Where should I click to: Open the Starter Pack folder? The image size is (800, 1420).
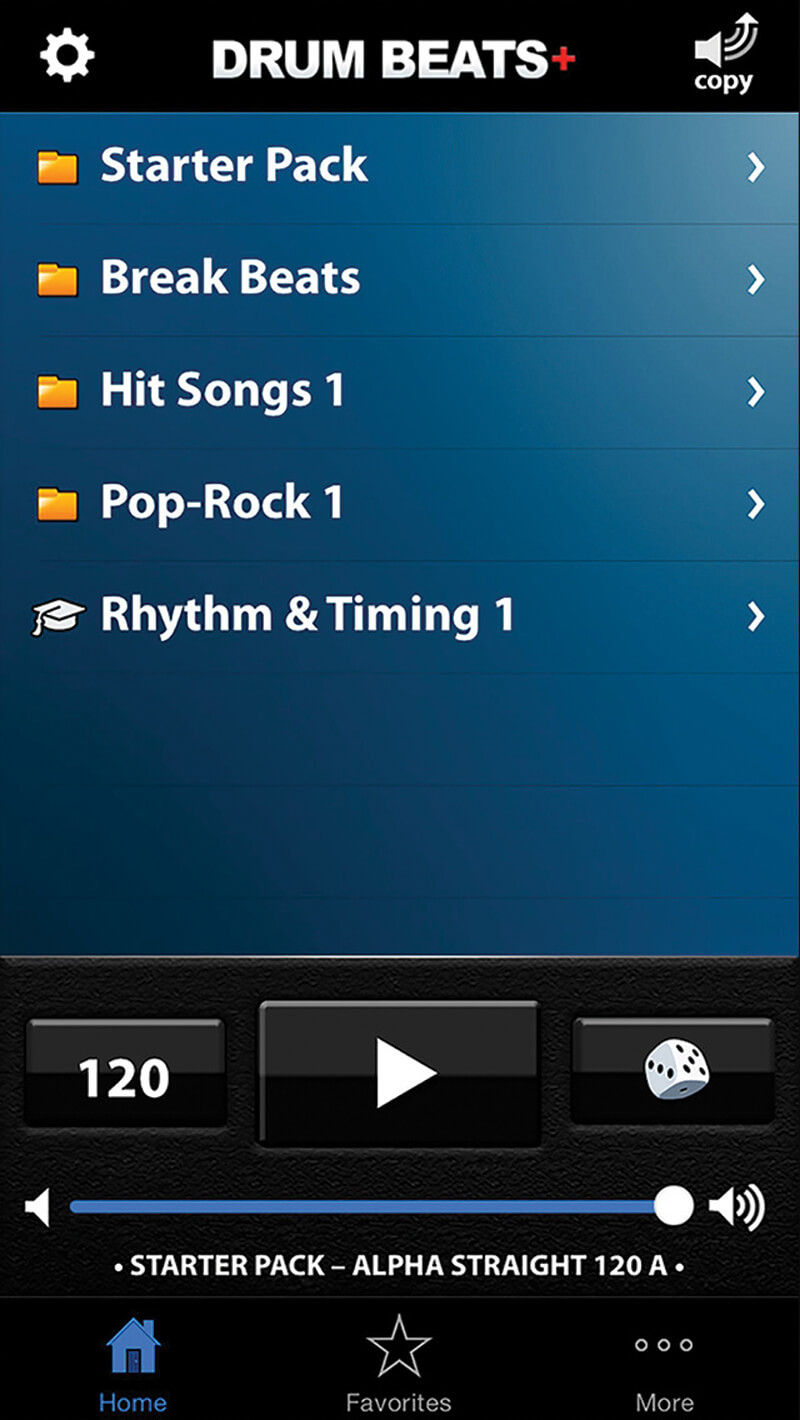tap(400, 167)
